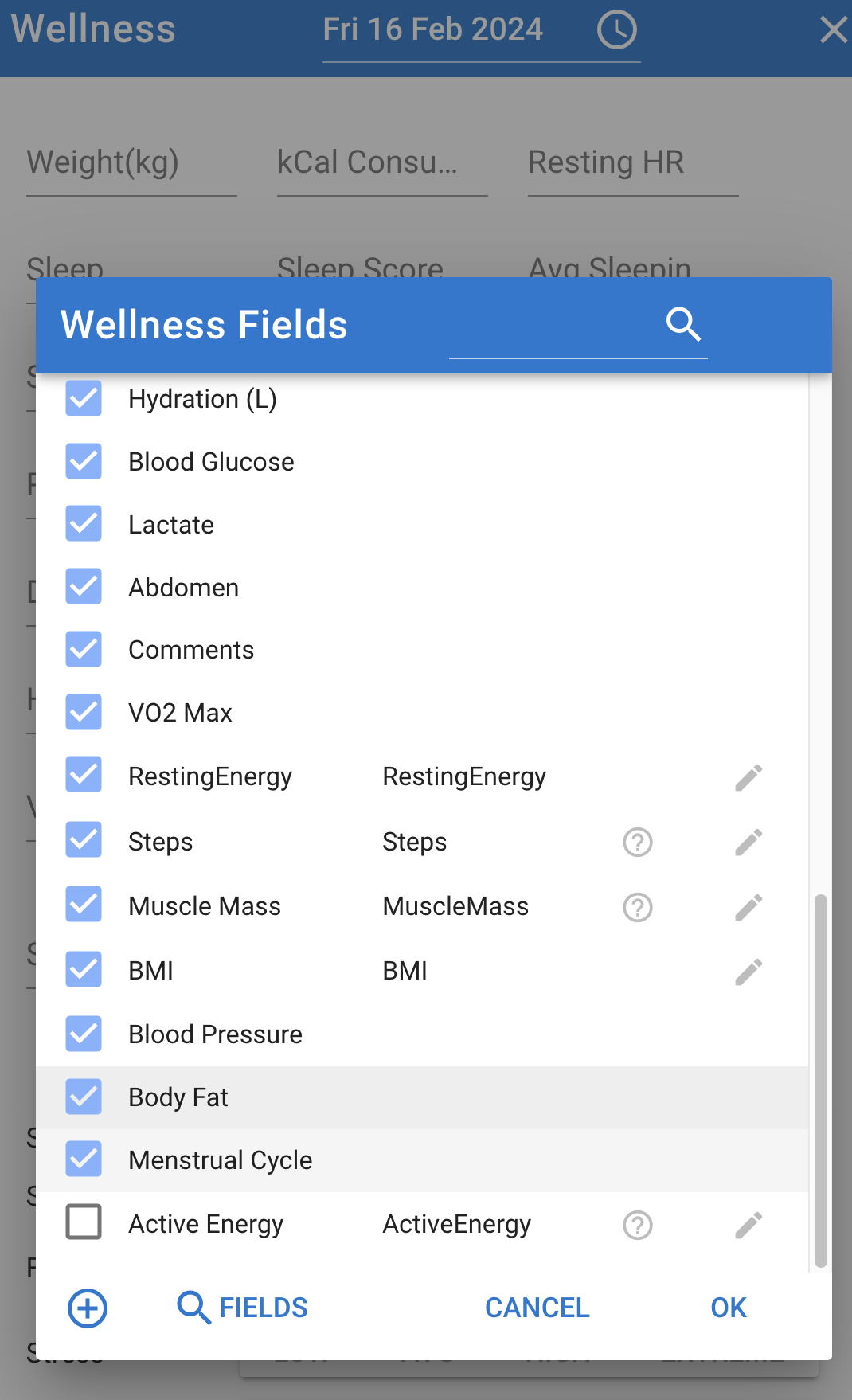
Task: Tap the pencil icon for BMI
Action: [748, 972]
